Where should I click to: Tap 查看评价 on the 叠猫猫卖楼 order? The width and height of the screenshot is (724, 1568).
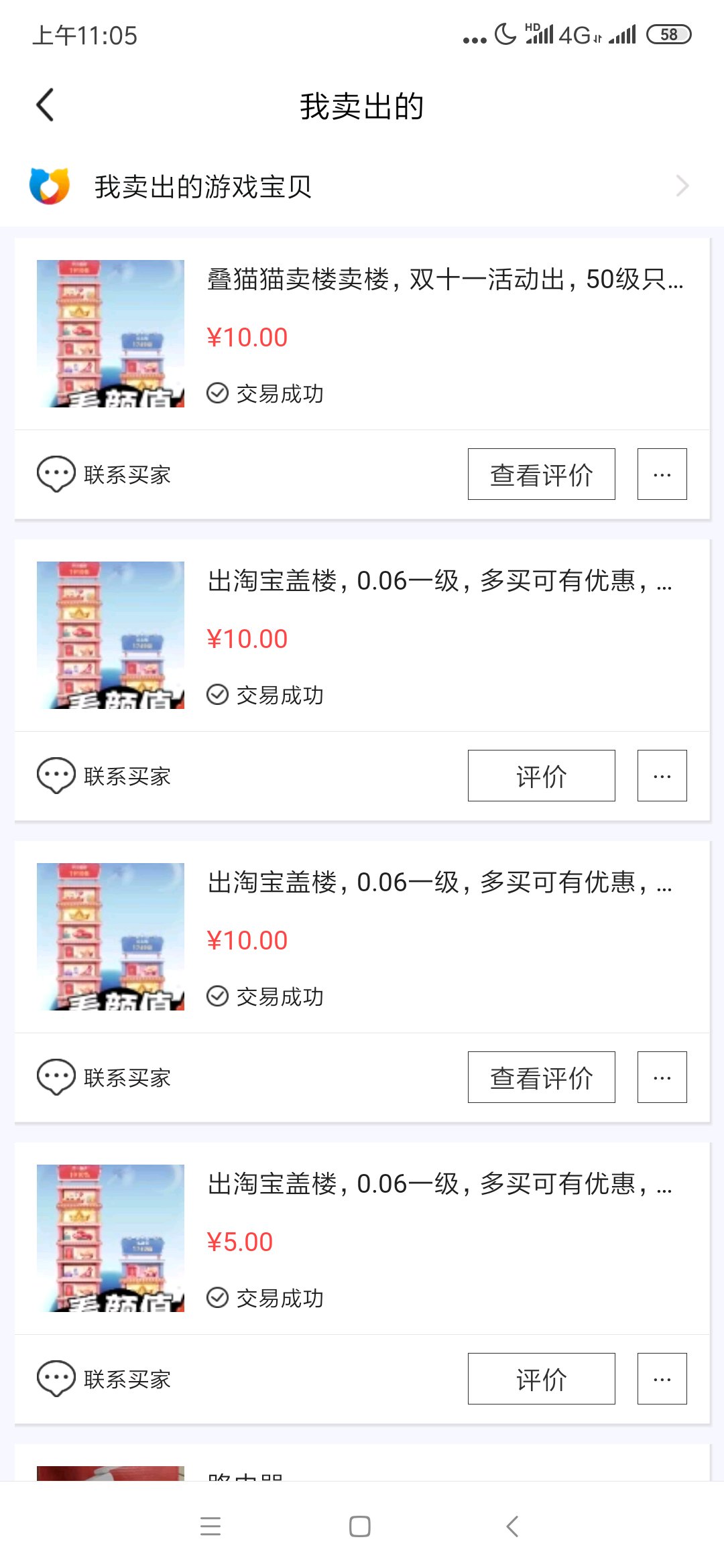(x=541, y=474)
